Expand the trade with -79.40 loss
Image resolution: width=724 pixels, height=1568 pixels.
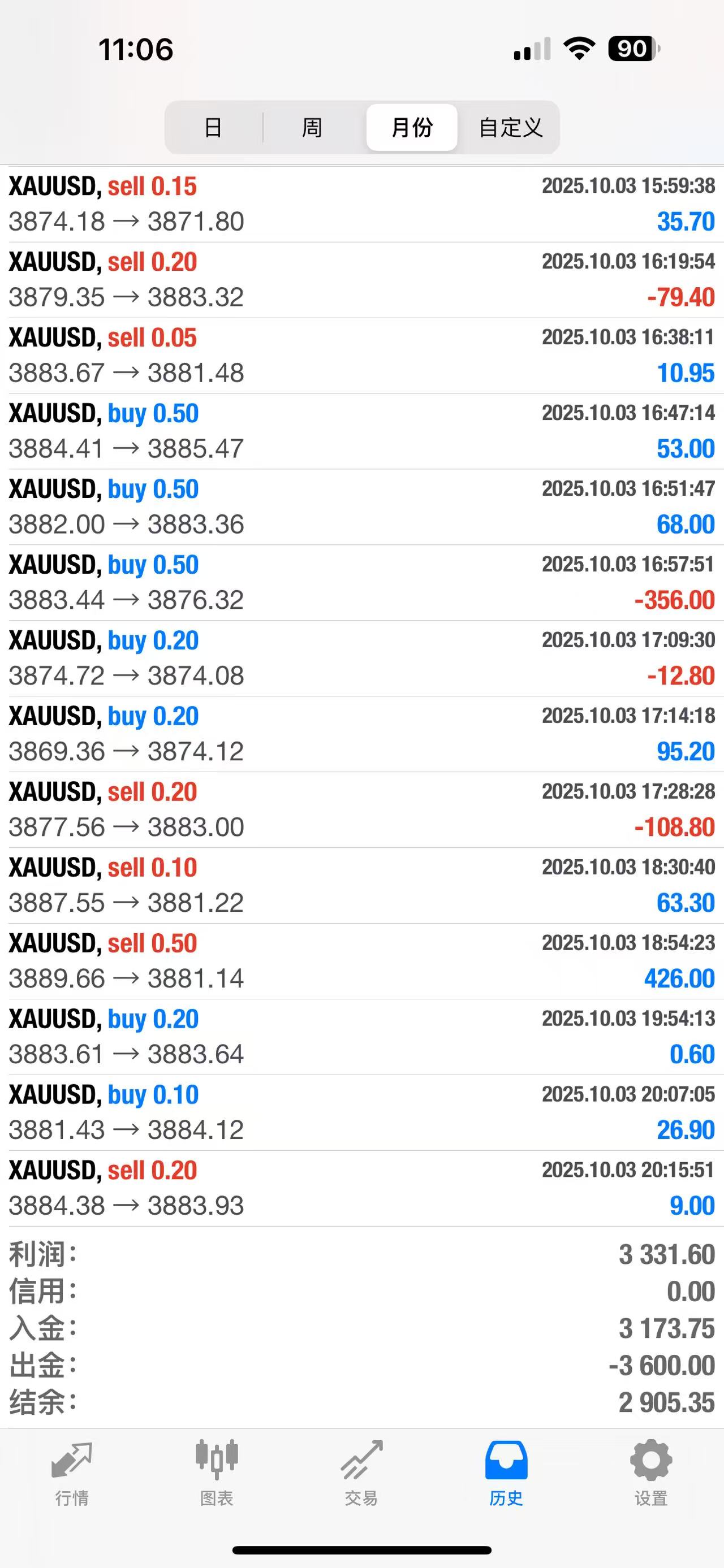[x=361, y=279]
